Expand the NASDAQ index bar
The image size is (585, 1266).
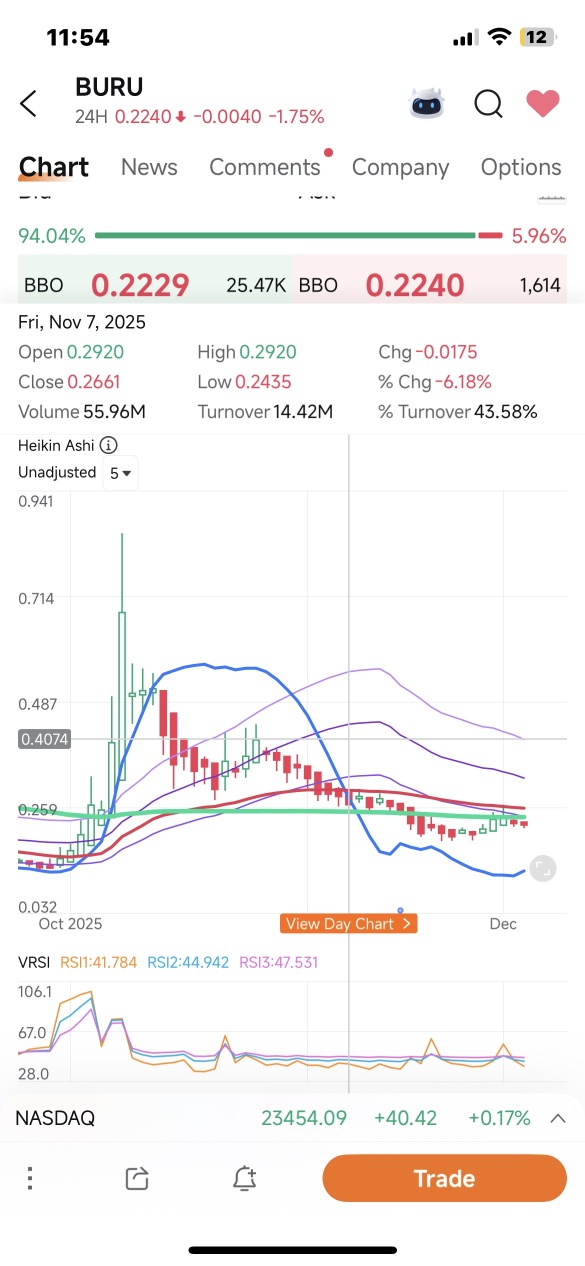click(x=558, y=1118)
